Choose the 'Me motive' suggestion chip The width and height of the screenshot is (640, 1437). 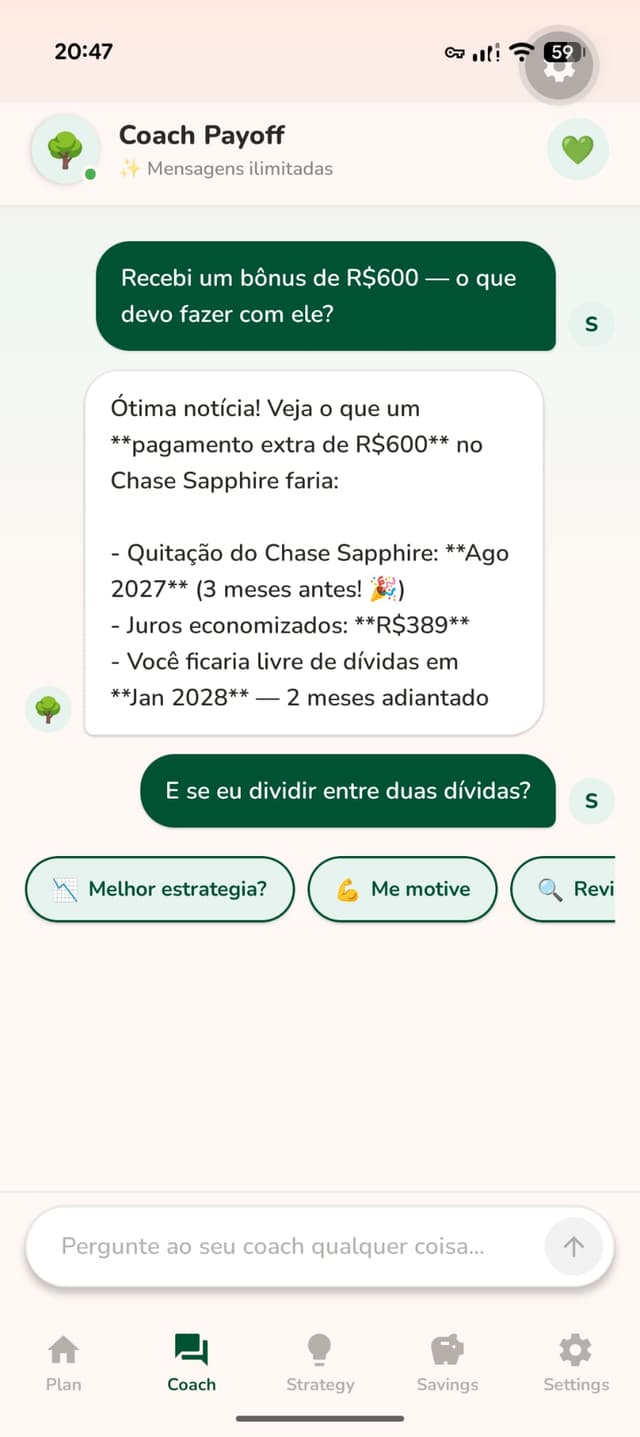pyautogui.click(x=402, y=888)
